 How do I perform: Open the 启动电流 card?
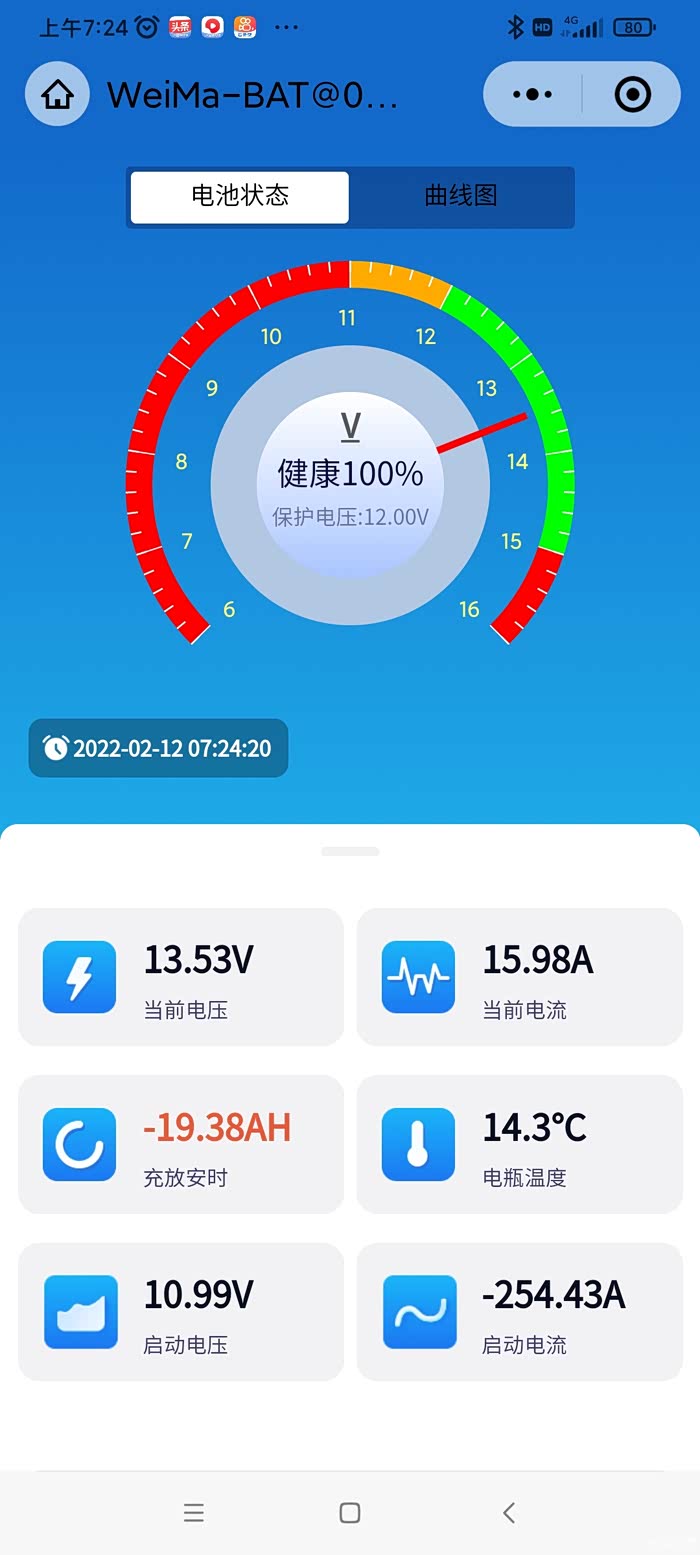520,1312
